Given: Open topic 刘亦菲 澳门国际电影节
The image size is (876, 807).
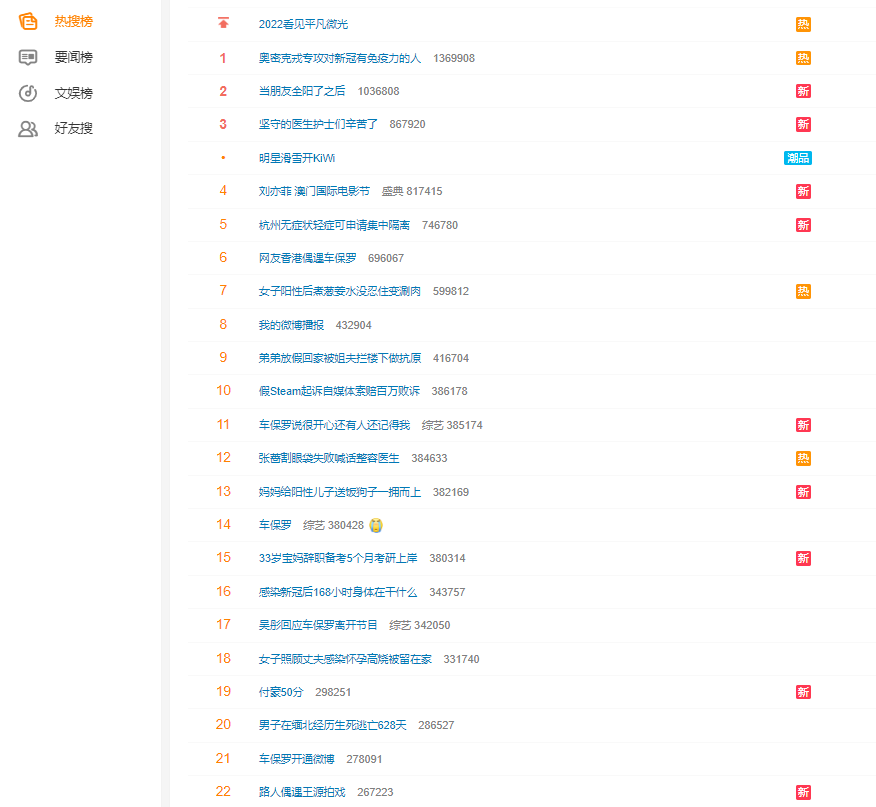Looking at the screenshot, I should [x=313, y=191].
